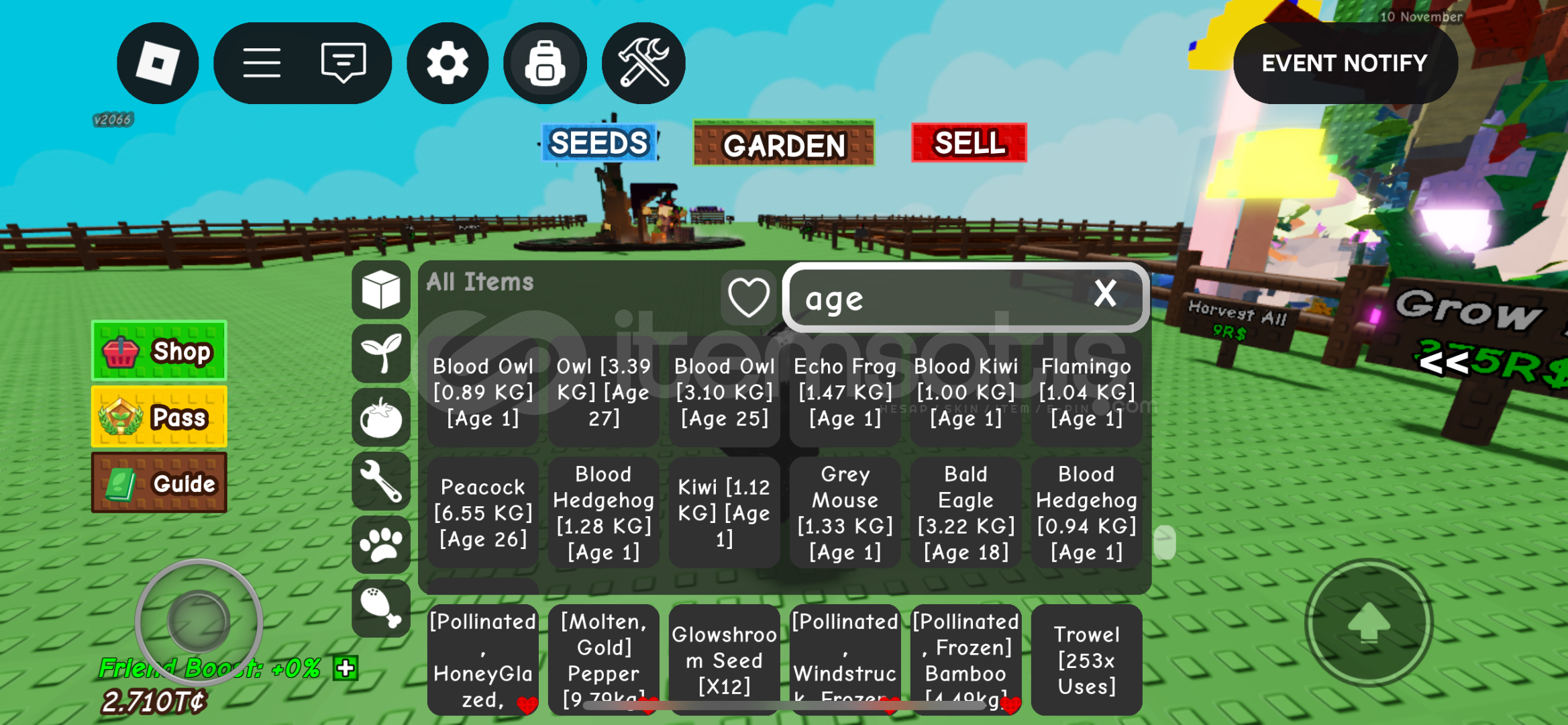Screen dimensions: 1568x725
Task: Tap the plus next to Friend Boost
Action: tap(346, 668)
